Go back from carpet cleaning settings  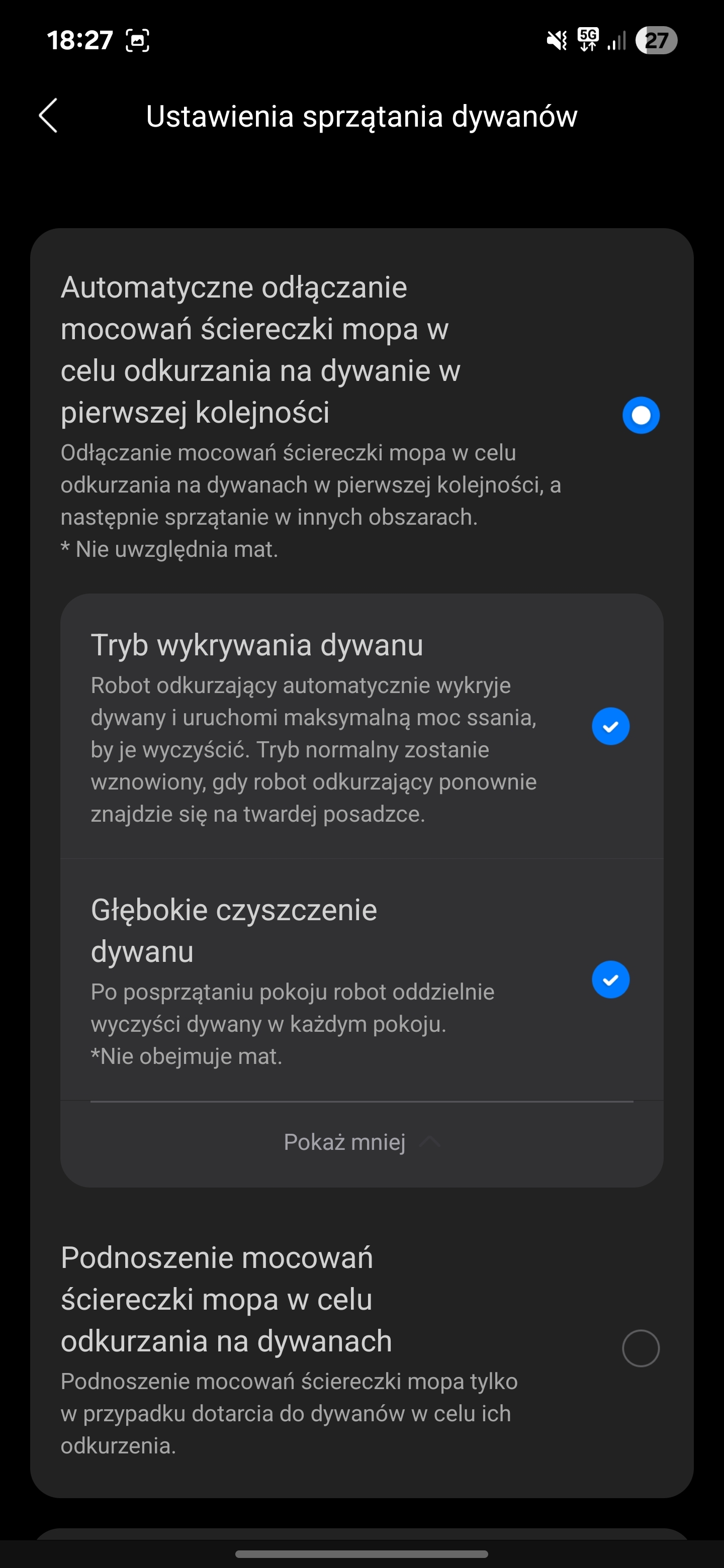point(48,116)
